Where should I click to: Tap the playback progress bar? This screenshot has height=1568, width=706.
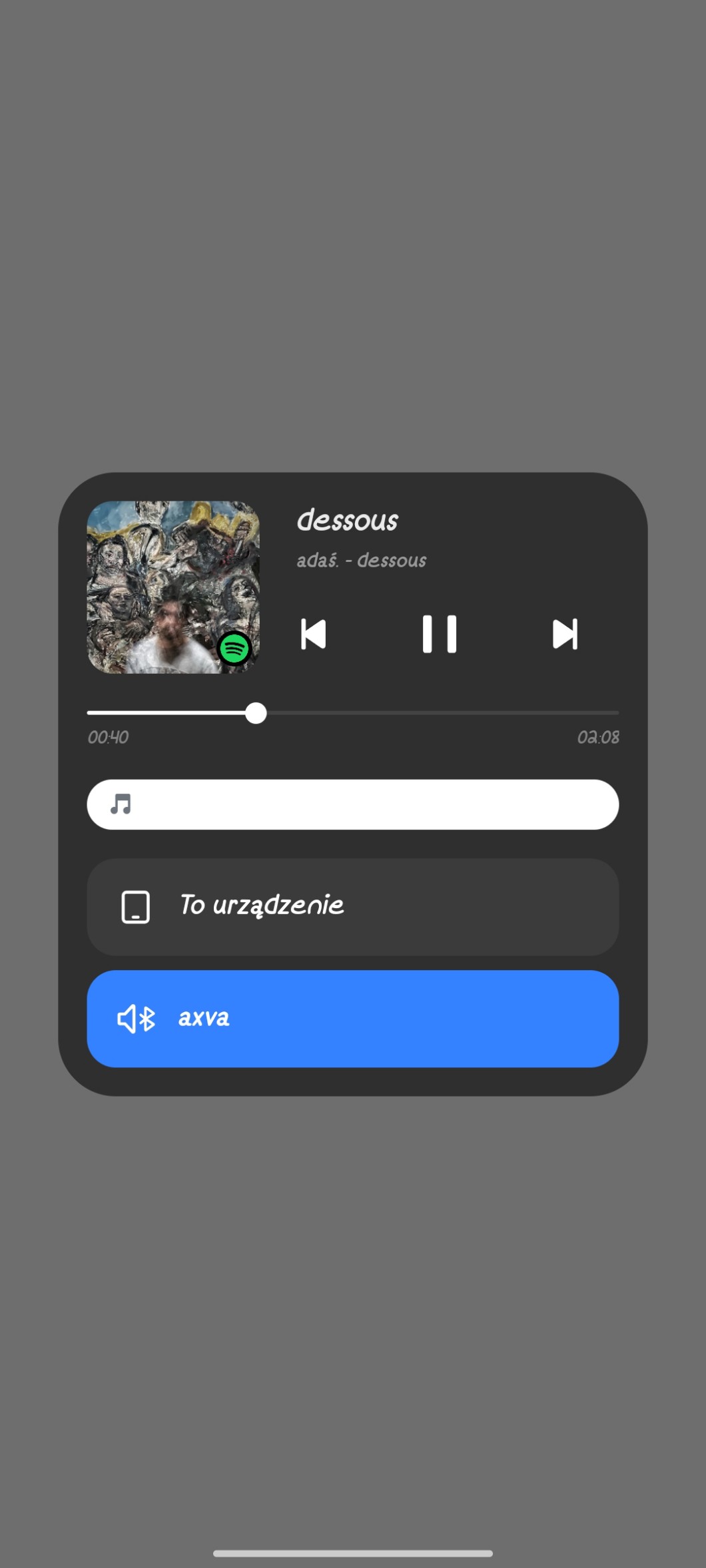point(353,713)
